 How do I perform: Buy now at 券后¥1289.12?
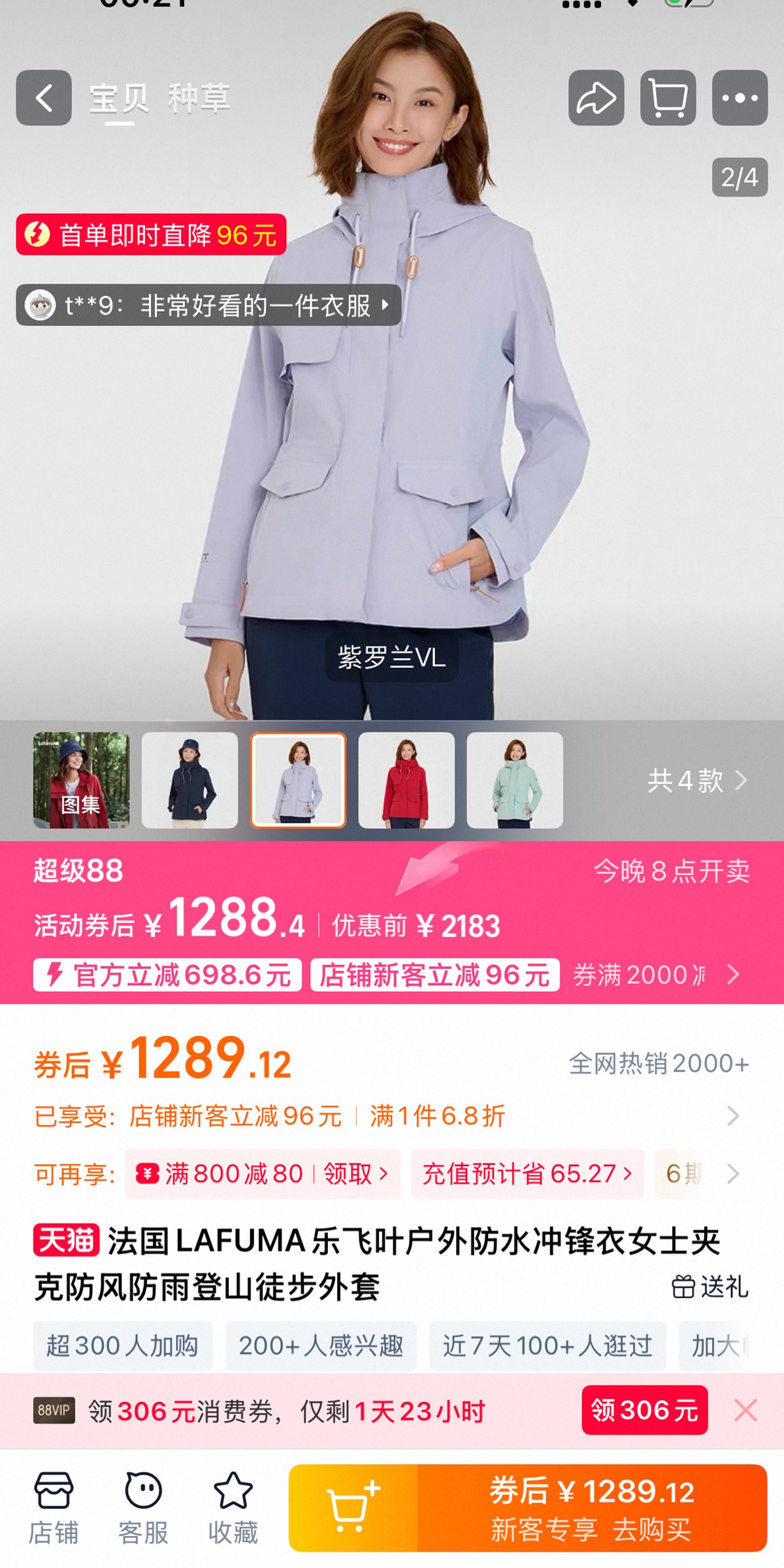pyautogui.click(x=591, y=1508)
